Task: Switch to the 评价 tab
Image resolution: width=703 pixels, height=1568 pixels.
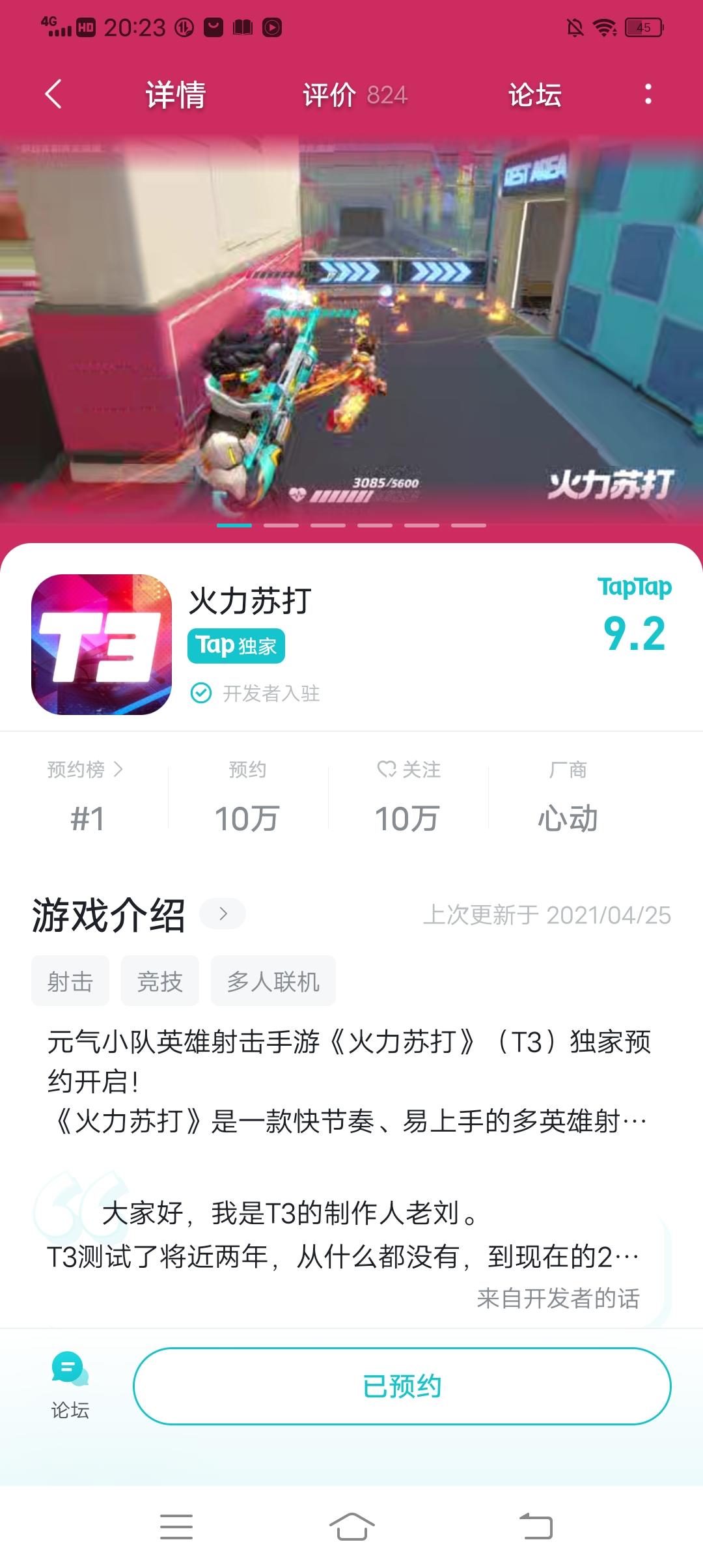Action: point(329,94)
